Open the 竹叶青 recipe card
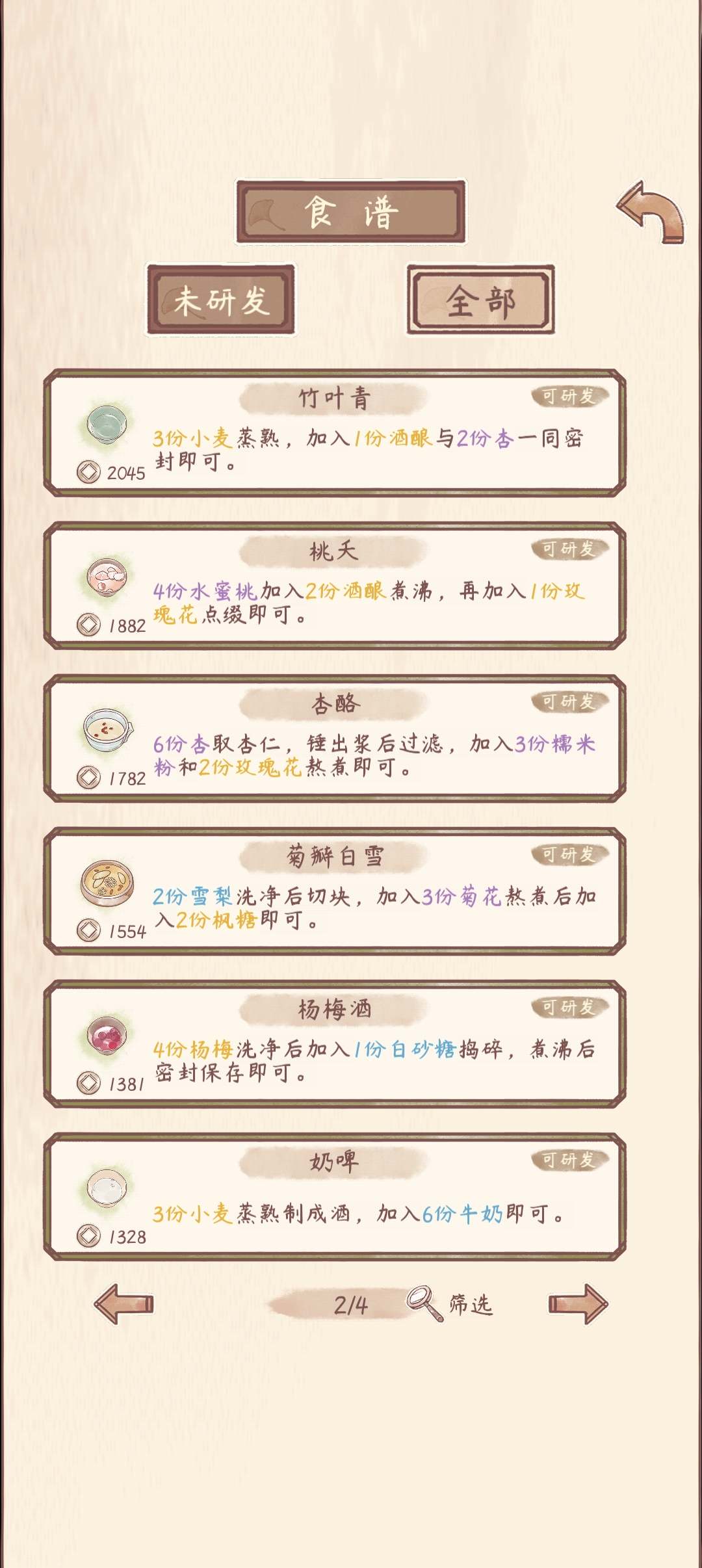The height and width of the screenshot is (1568, 702). [x=335, y=433]
